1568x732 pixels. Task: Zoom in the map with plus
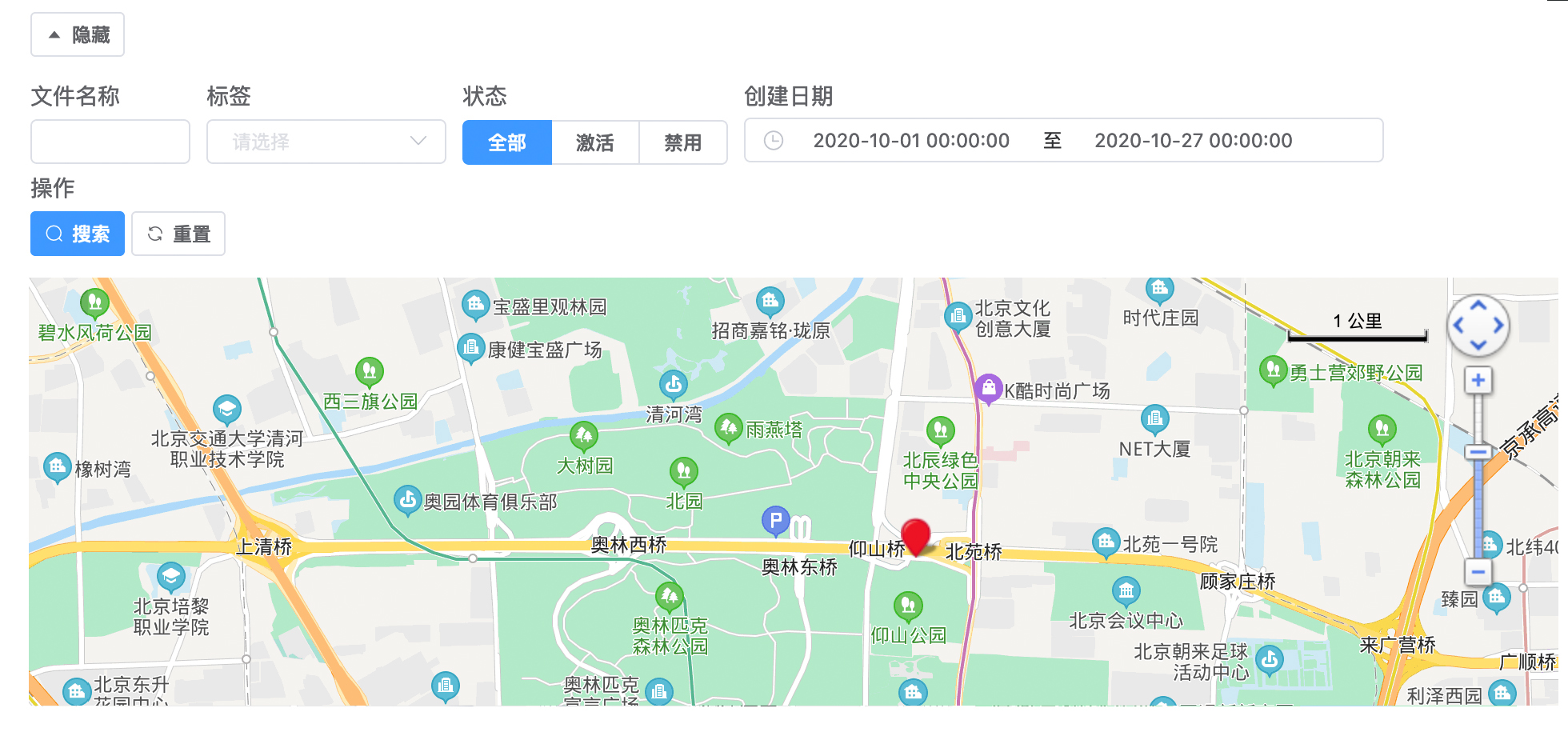tap(1478, 380)
